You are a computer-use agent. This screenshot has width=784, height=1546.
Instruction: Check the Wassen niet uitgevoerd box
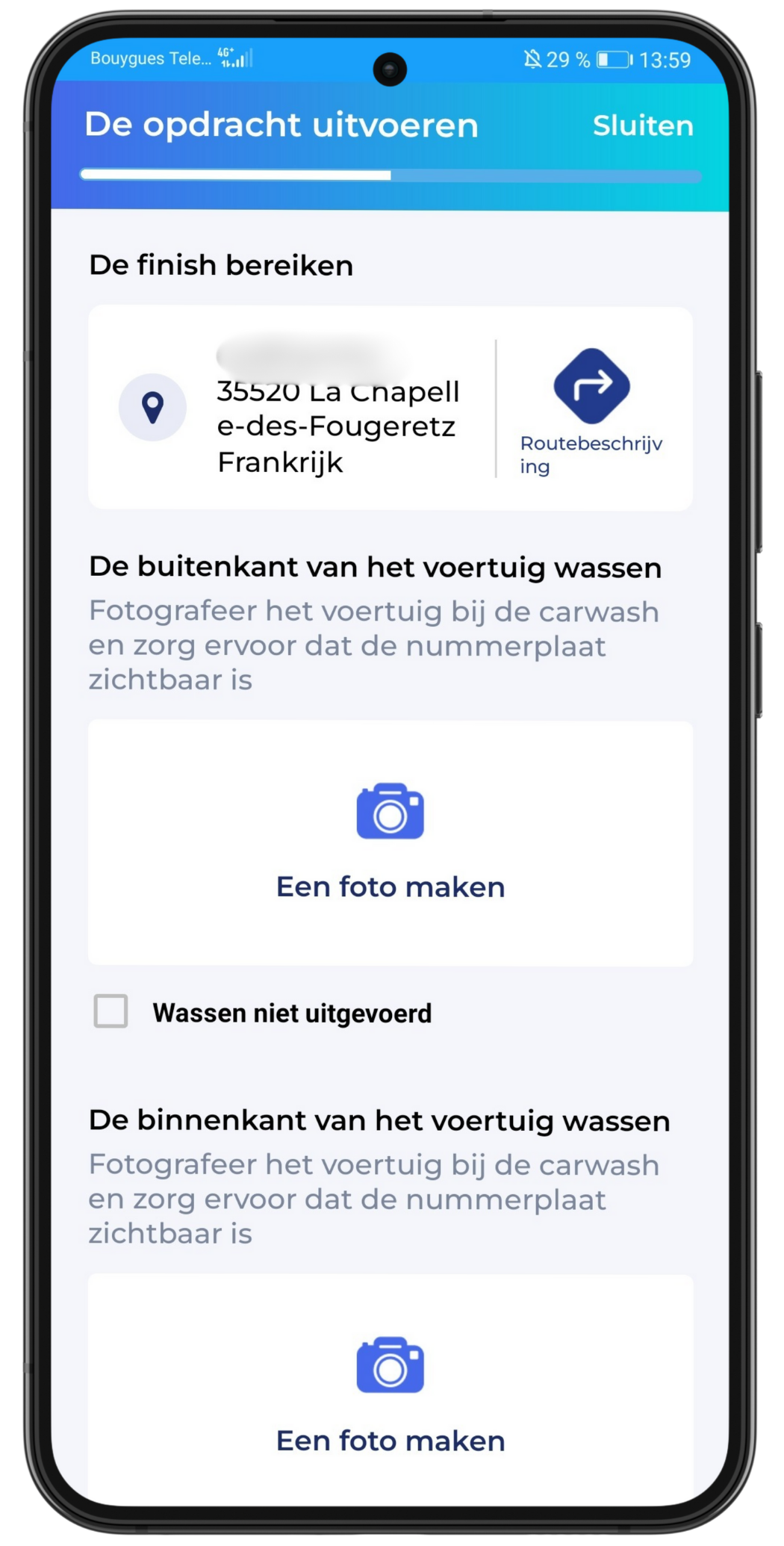tap(111, 1011)
